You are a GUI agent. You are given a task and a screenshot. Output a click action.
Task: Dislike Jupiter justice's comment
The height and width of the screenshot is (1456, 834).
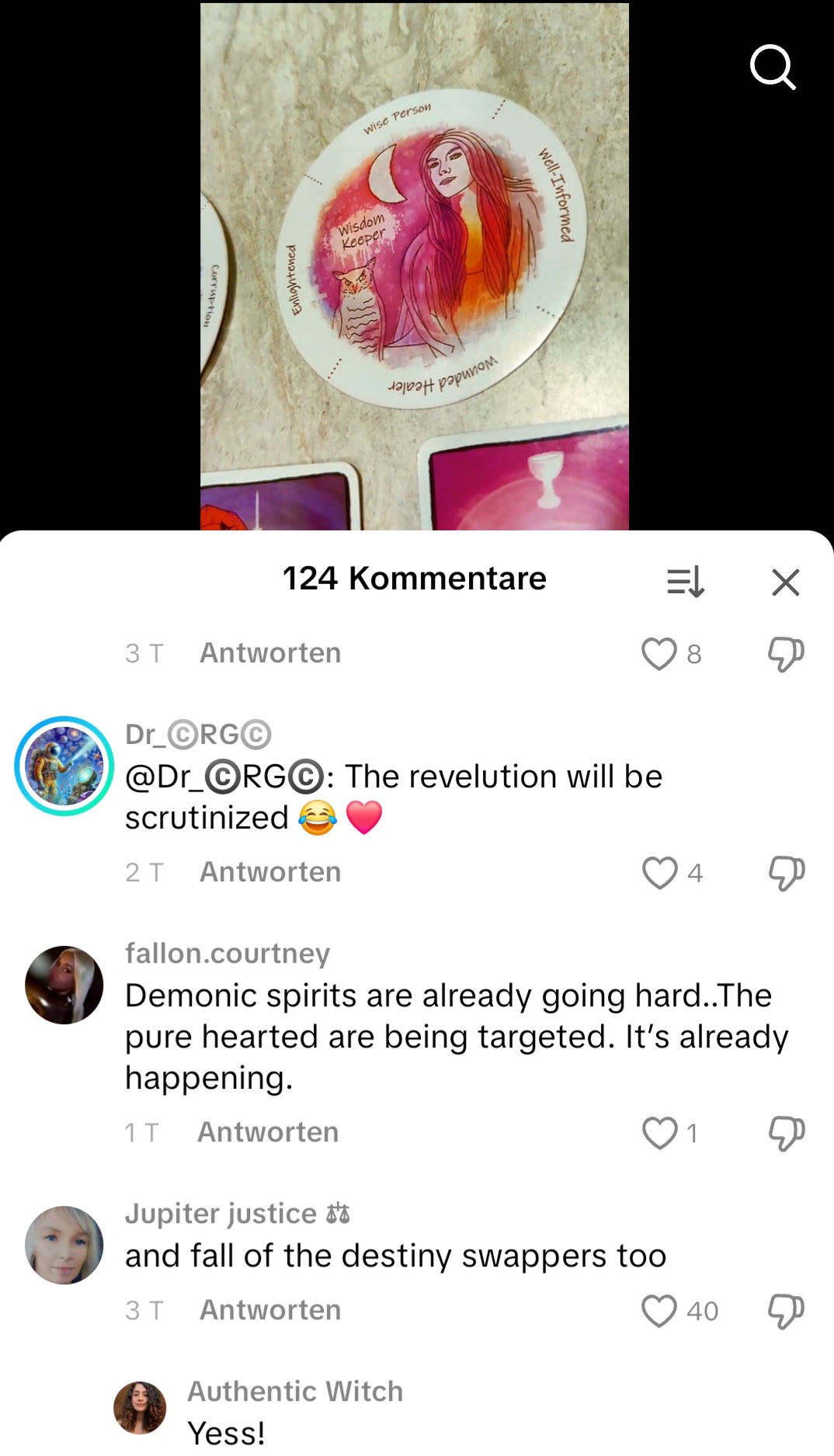coord(786,1311)
